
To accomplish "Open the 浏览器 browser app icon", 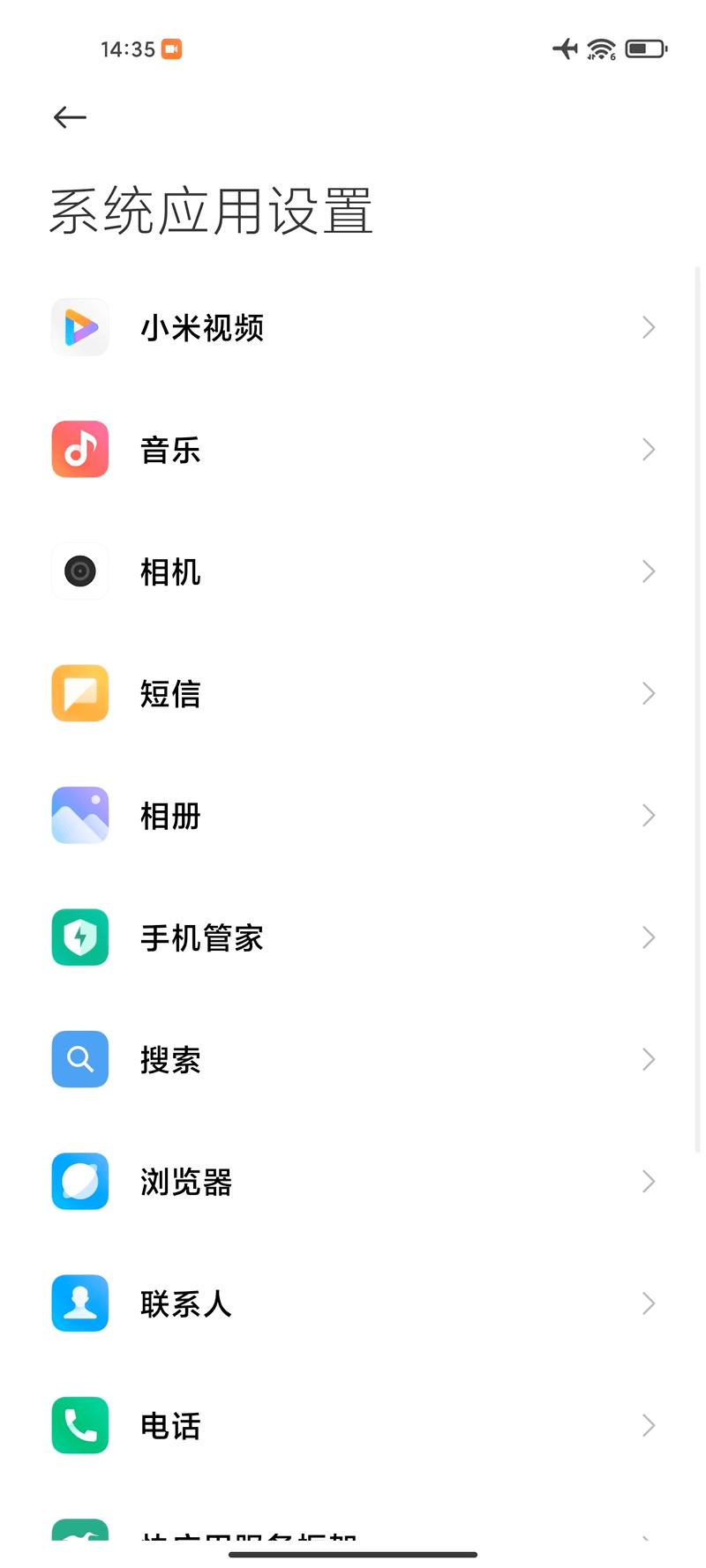I will pyautogui.click(x=79, y=1181).
